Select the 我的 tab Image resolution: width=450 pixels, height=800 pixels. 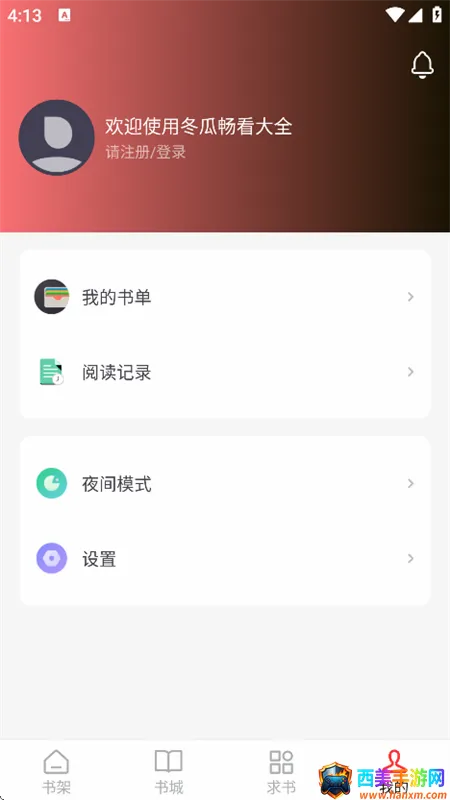[x=394, y=771]
